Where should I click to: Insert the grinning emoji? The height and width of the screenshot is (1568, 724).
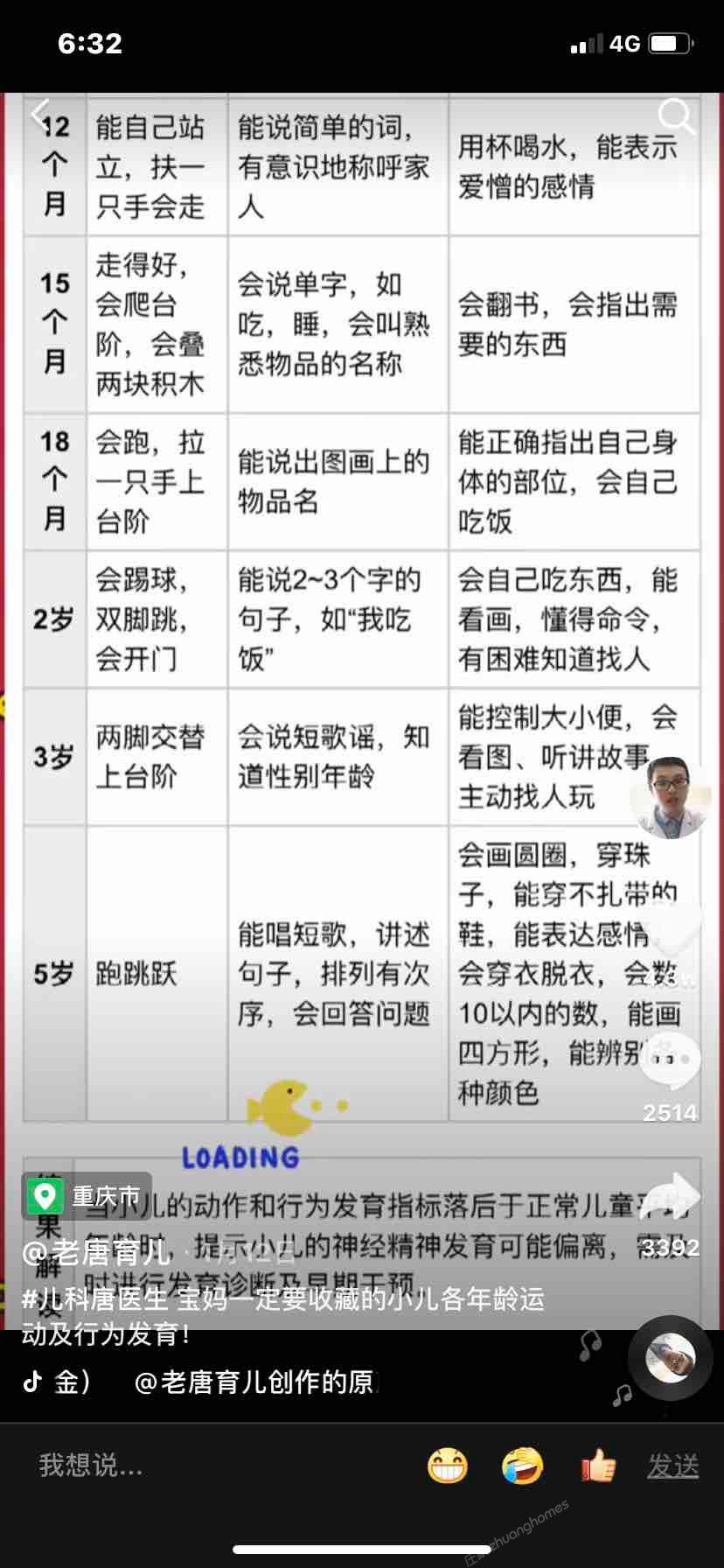[x=447, y=1466]
